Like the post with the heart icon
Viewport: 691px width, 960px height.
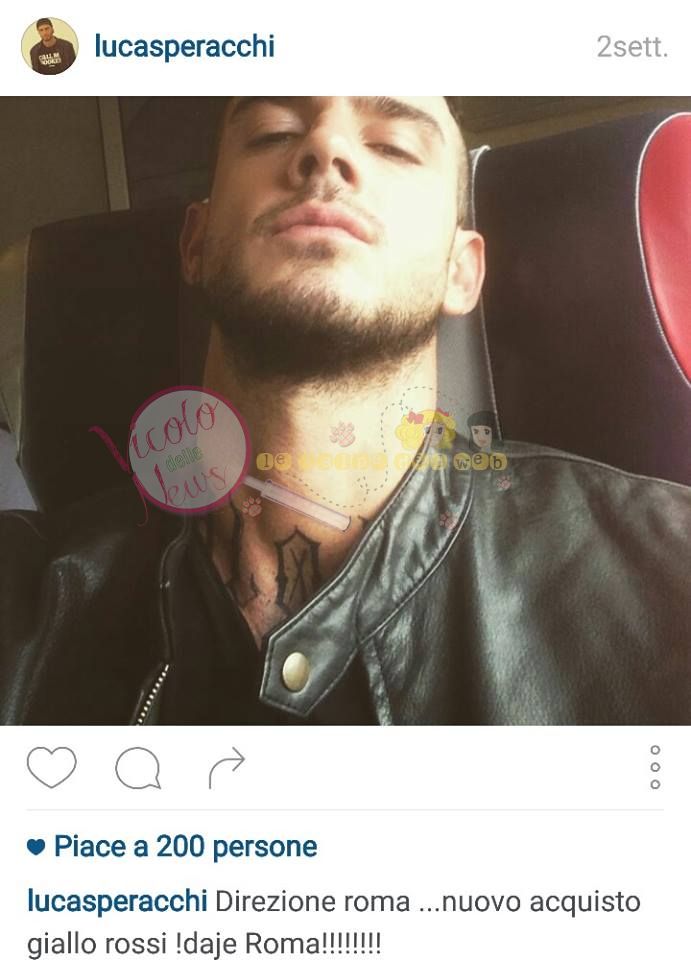point(51,767)
